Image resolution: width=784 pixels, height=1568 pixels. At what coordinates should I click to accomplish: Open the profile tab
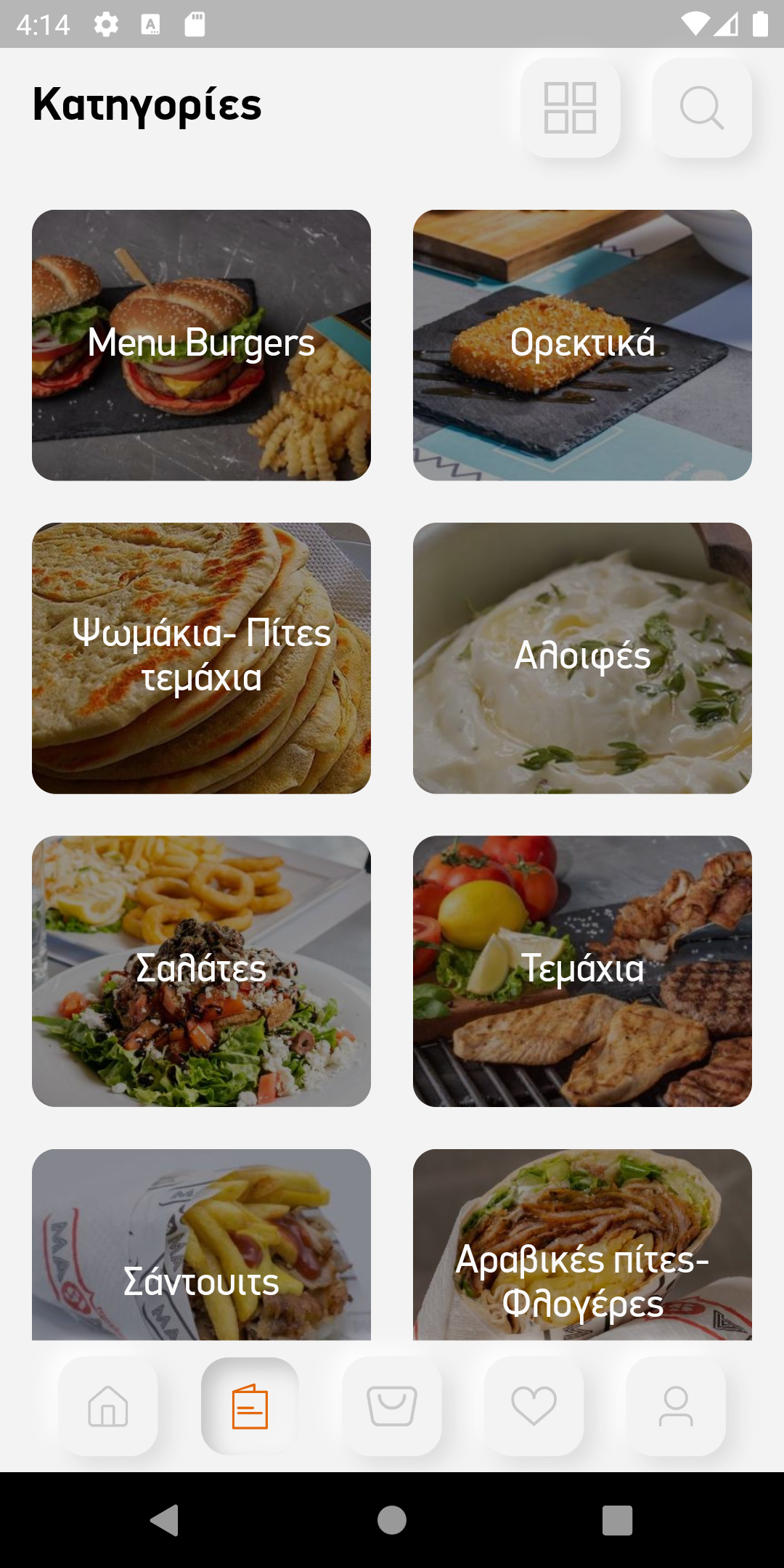(676, 1406)
